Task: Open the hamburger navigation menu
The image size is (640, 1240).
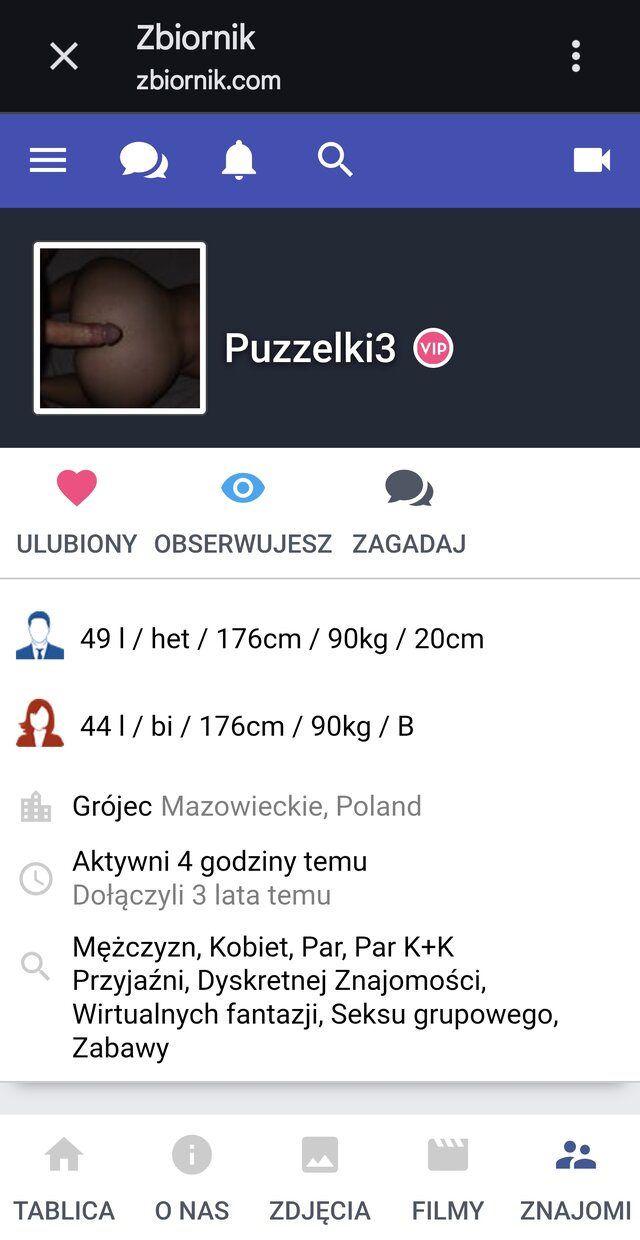Action: [48, 160]
